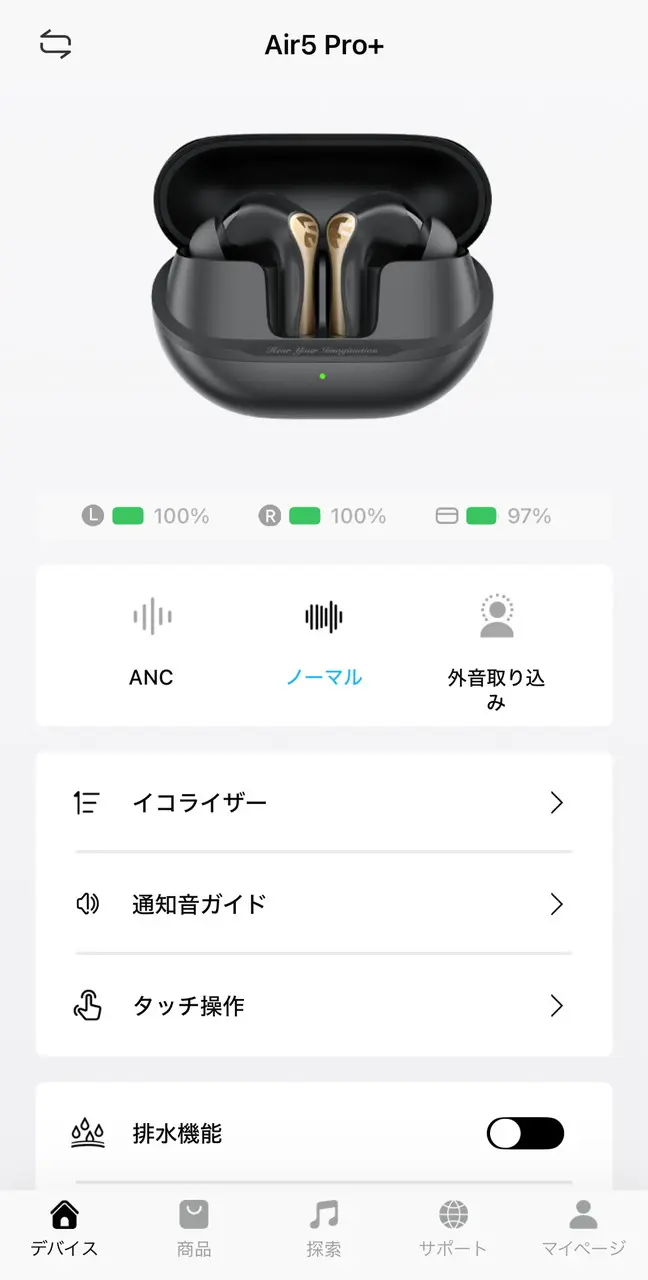The width and height of the screenshot is (648, 1280).
Task: Tap the switch device icon
Action: 56,45
